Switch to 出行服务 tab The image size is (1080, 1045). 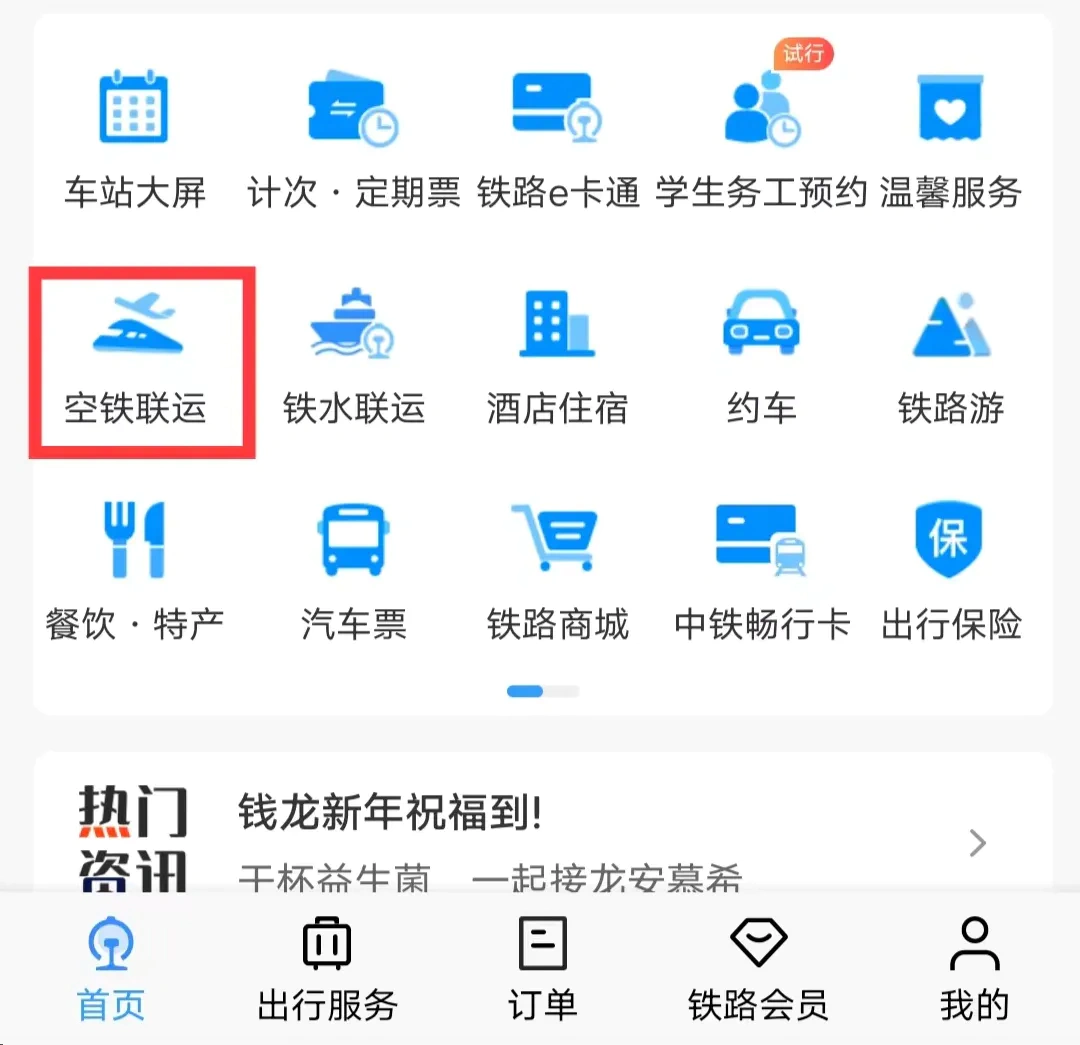(x=327, y=970)
